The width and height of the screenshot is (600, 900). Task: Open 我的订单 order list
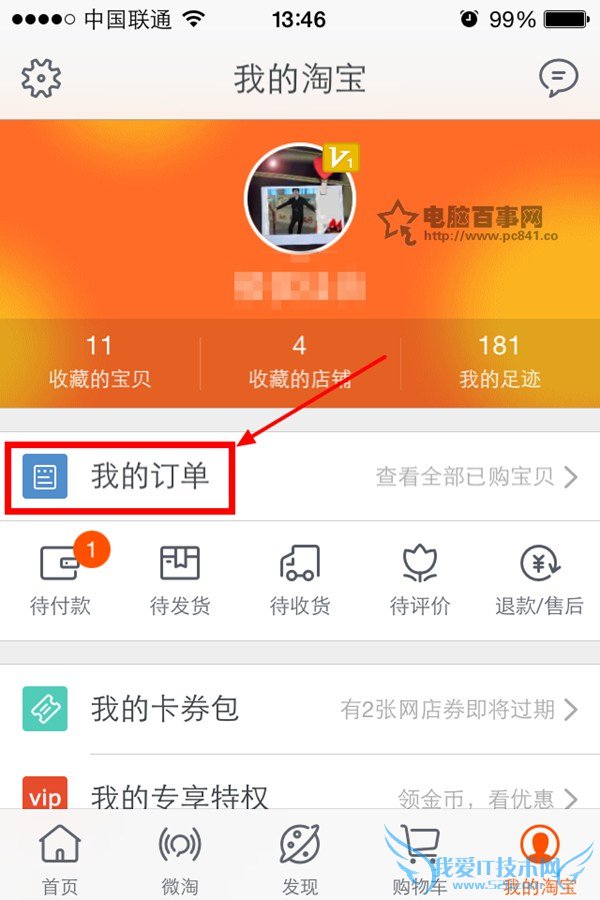150,476
